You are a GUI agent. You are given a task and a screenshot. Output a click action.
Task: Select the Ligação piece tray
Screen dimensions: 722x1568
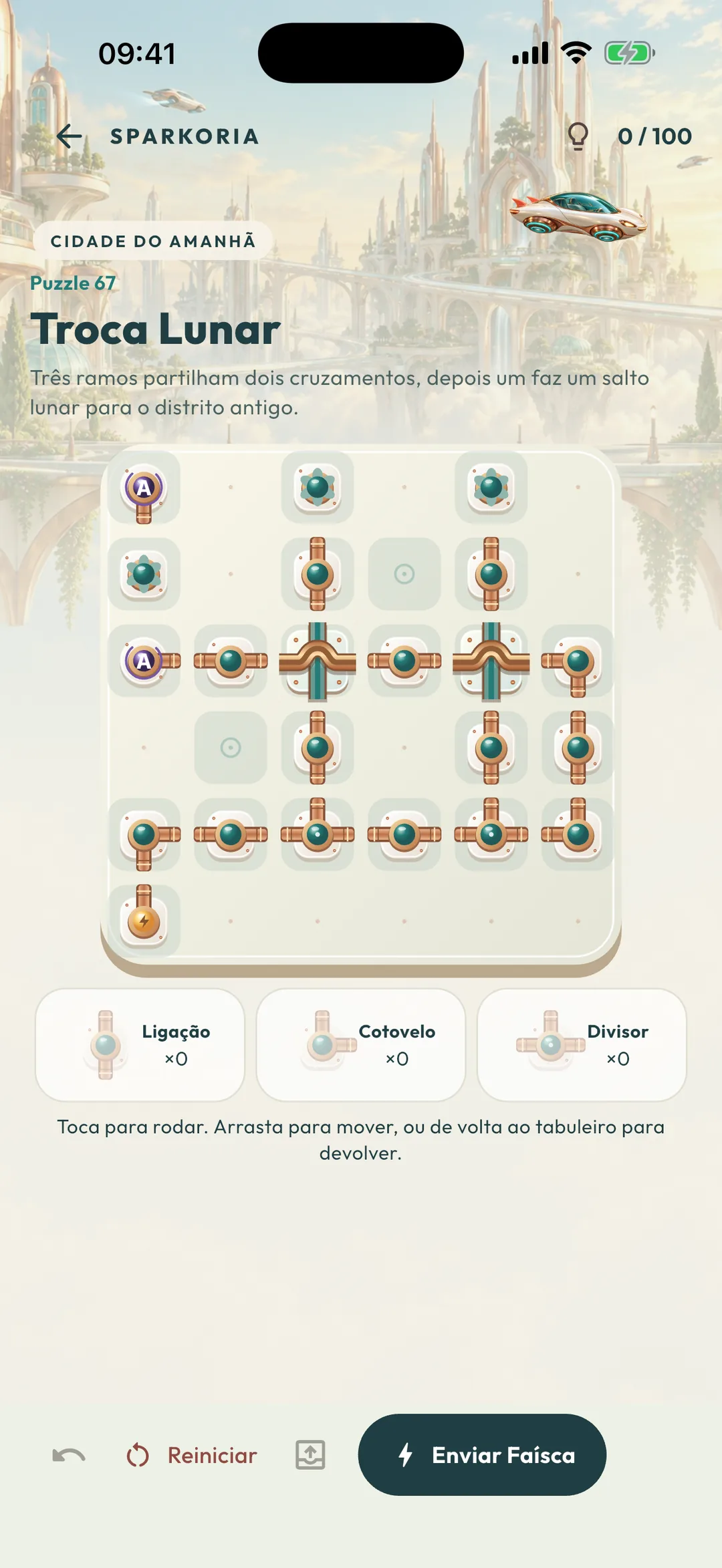pos(140,1045)
